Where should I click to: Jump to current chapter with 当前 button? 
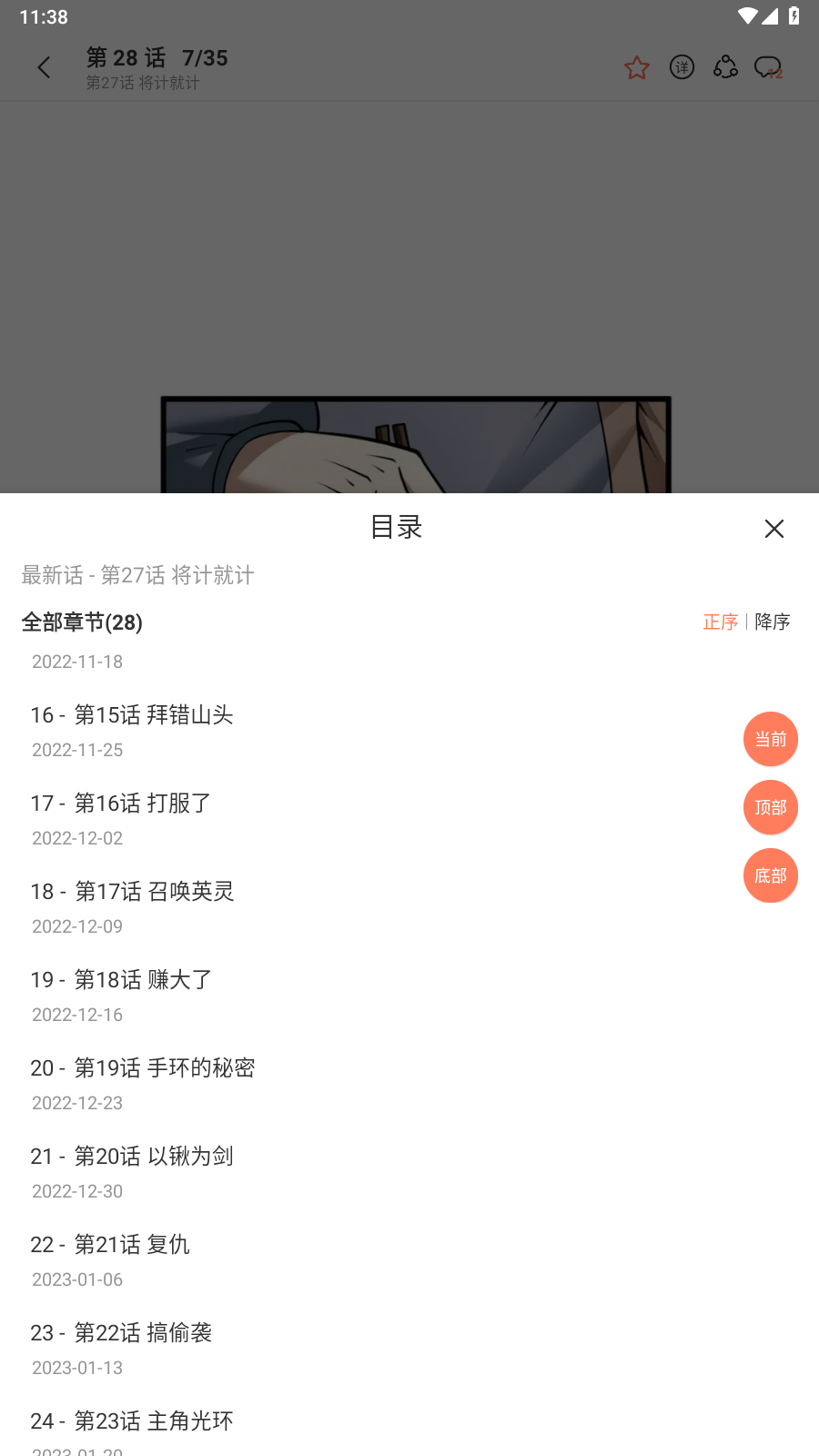(770, 739)
